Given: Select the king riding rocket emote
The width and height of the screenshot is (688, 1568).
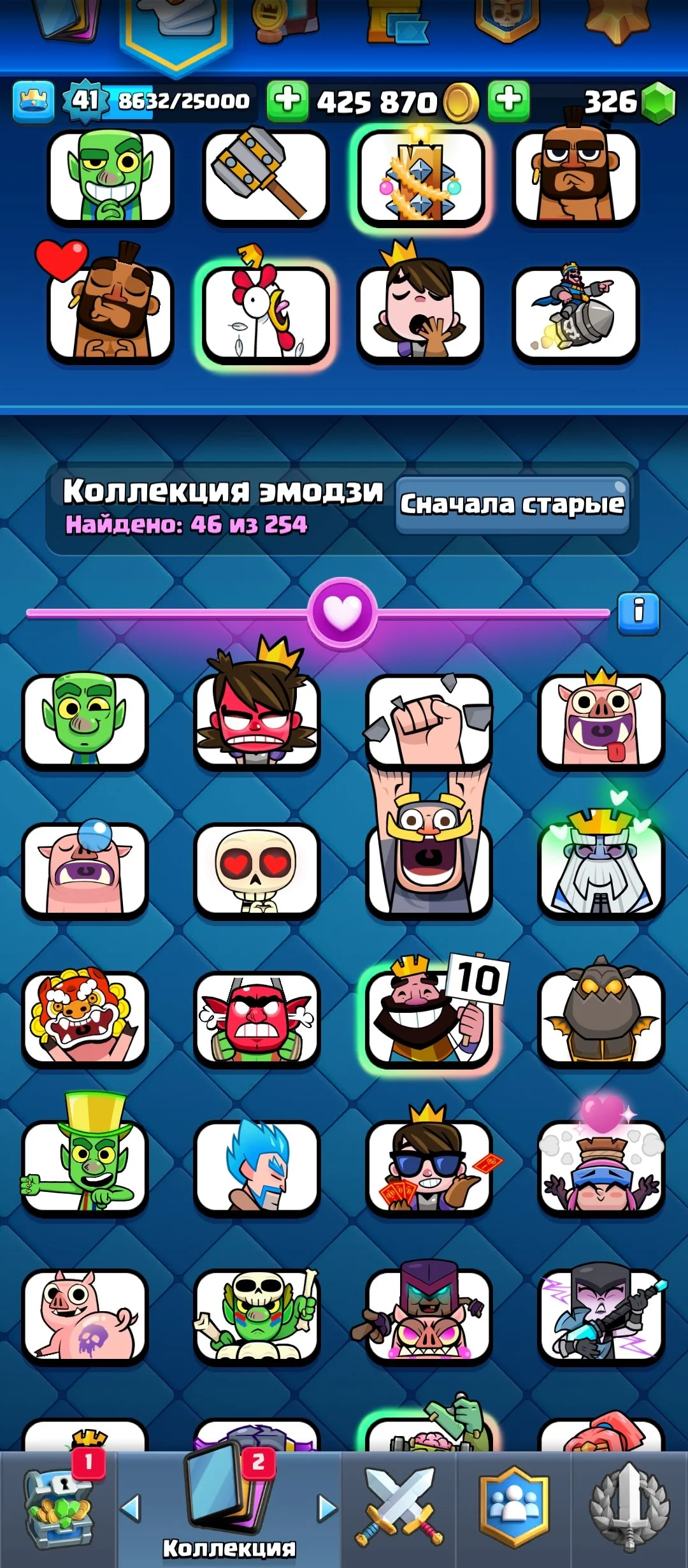Looking at the screenshot, I should [x=575, y=312].
